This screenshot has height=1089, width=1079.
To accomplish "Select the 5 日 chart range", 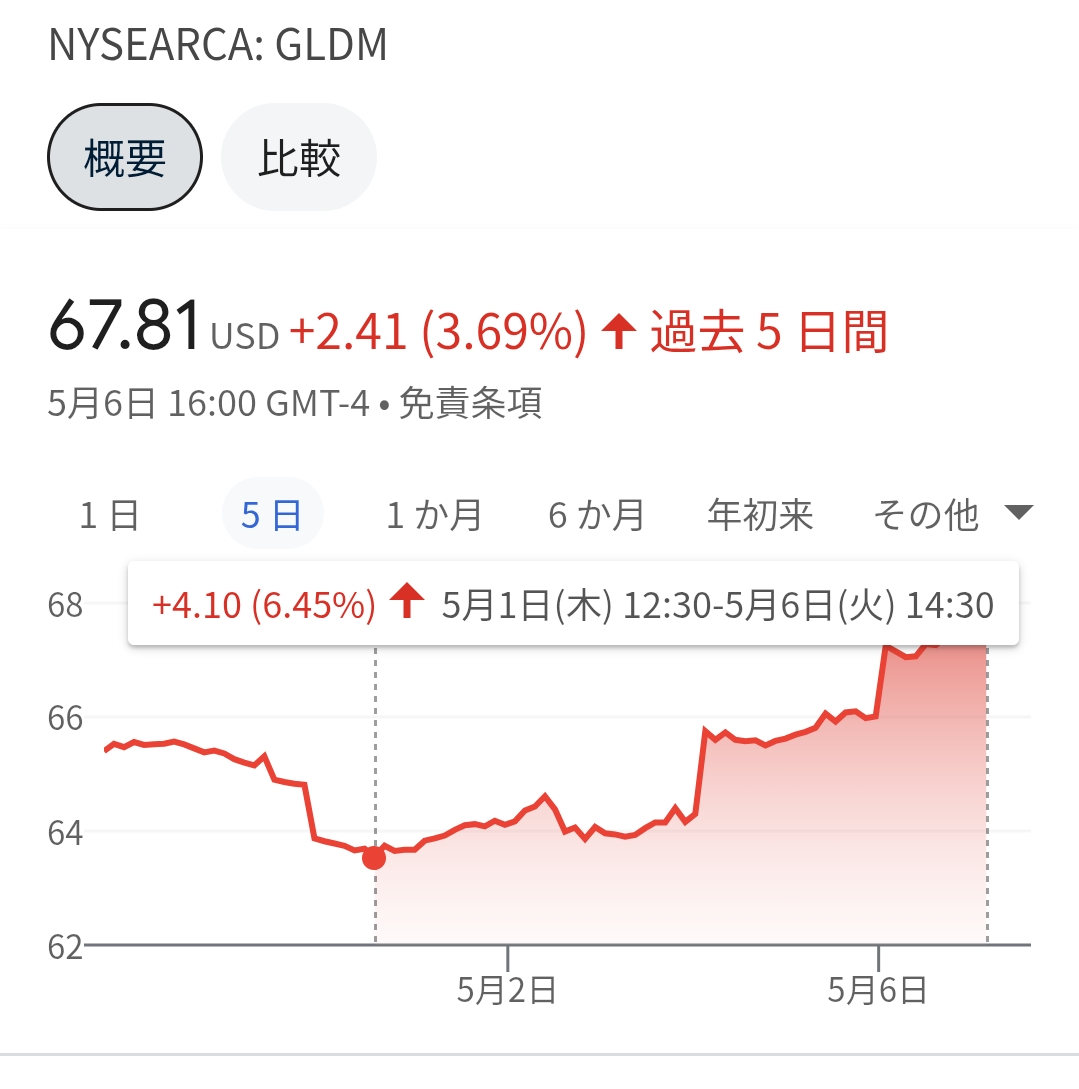I will [272, 515].
